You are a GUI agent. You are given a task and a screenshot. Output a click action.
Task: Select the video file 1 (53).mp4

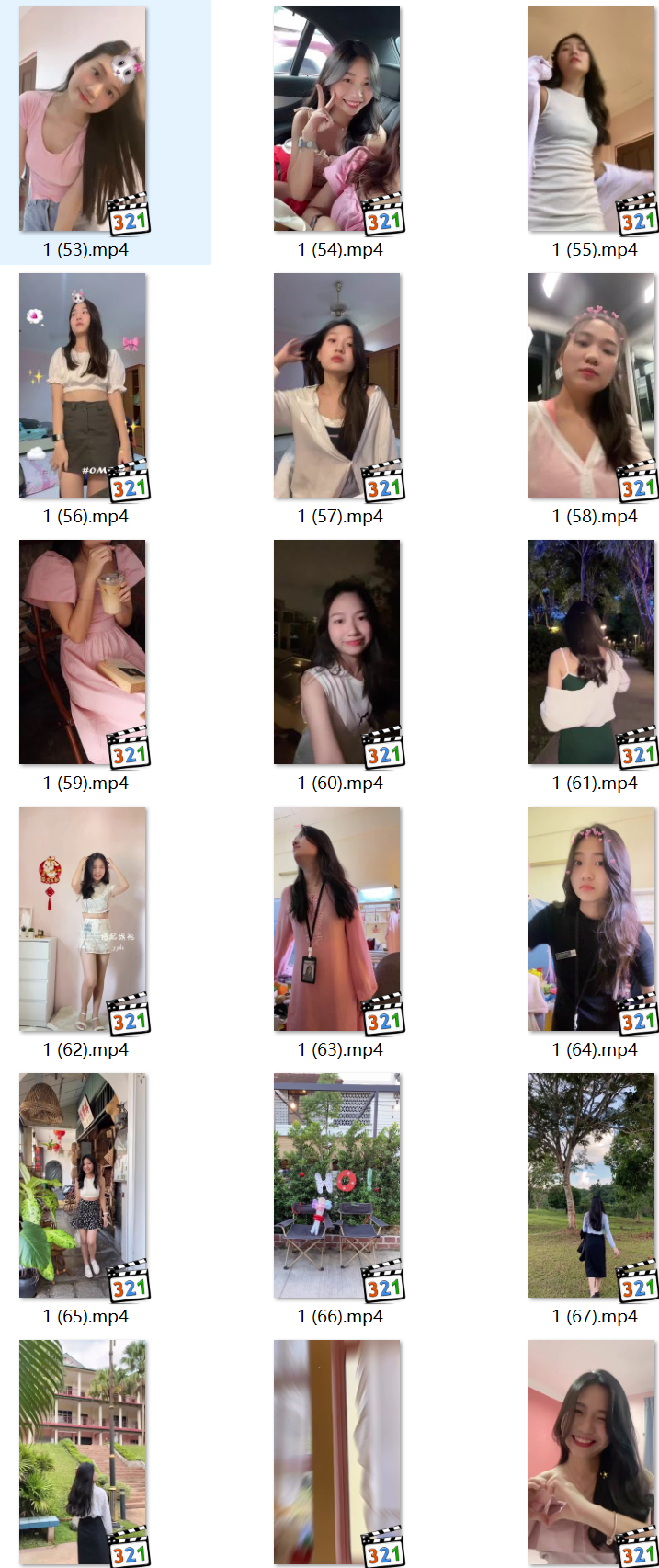(83, 120)
